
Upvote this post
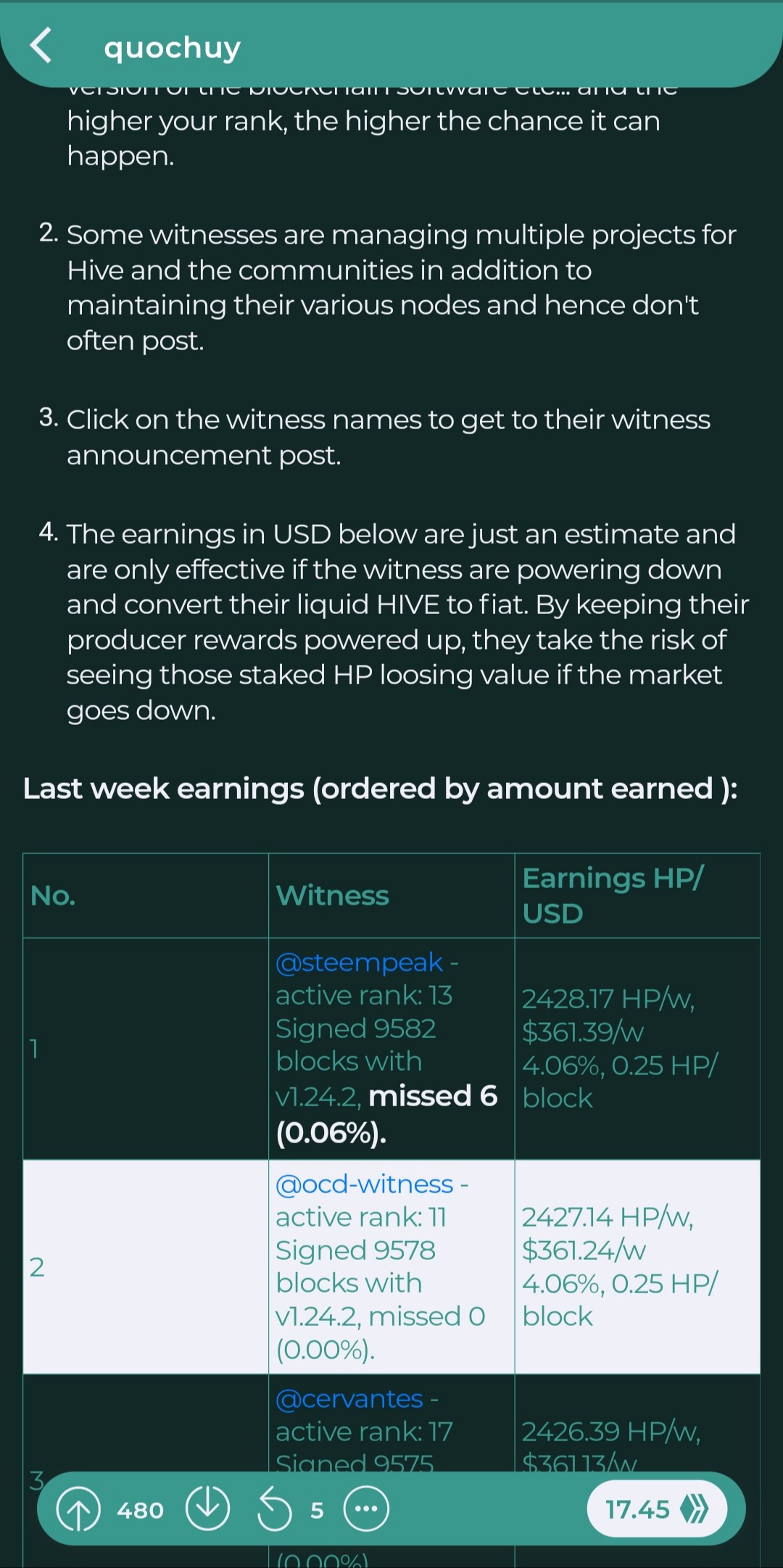click(x=78, y=1509)
